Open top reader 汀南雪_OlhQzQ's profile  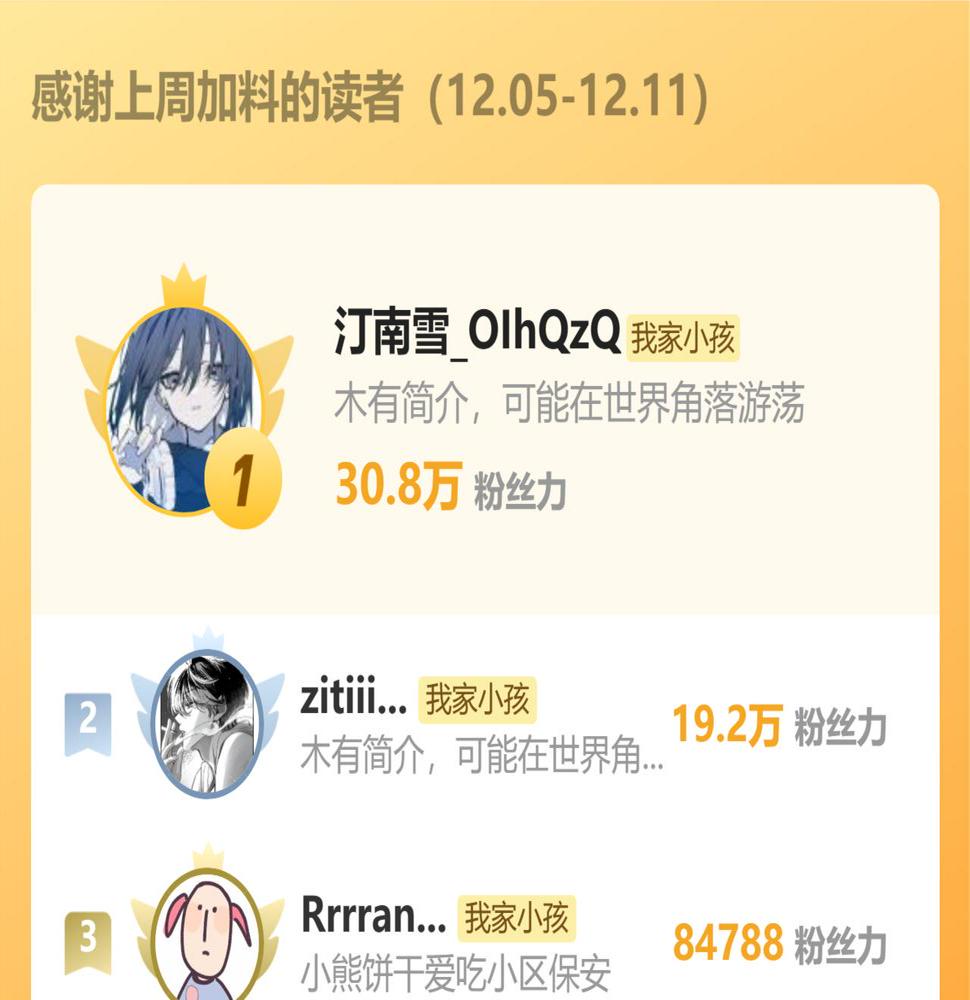click(x=183, y=408)
